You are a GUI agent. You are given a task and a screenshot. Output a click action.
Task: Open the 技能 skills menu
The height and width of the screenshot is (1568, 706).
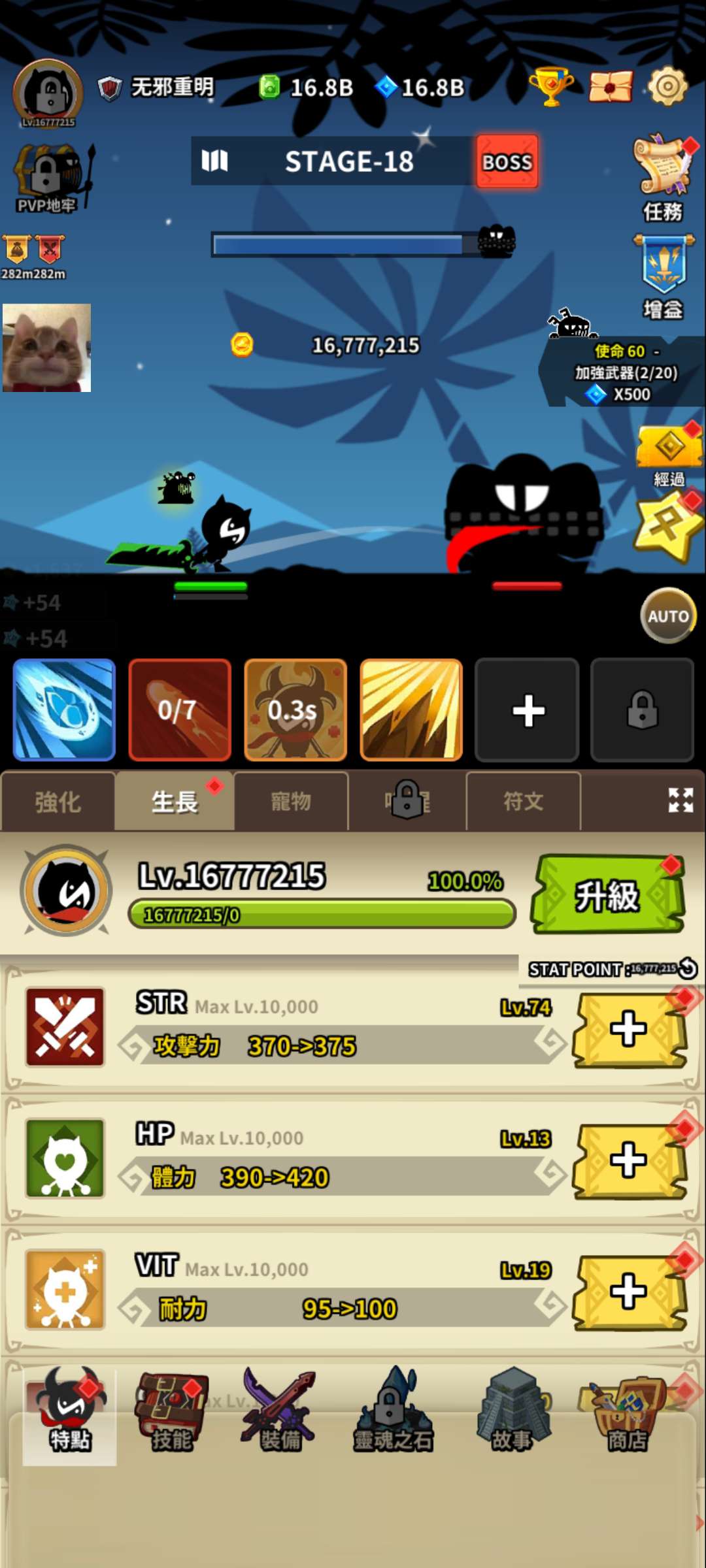(171, 1411)
